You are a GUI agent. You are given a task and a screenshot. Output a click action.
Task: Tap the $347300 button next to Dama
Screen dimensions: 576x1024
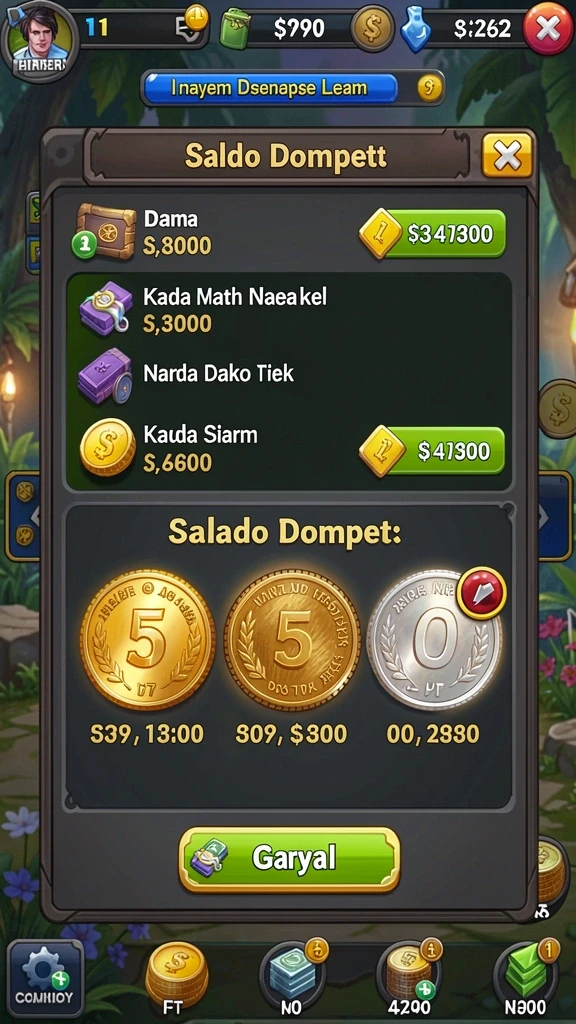click(433, 234)
